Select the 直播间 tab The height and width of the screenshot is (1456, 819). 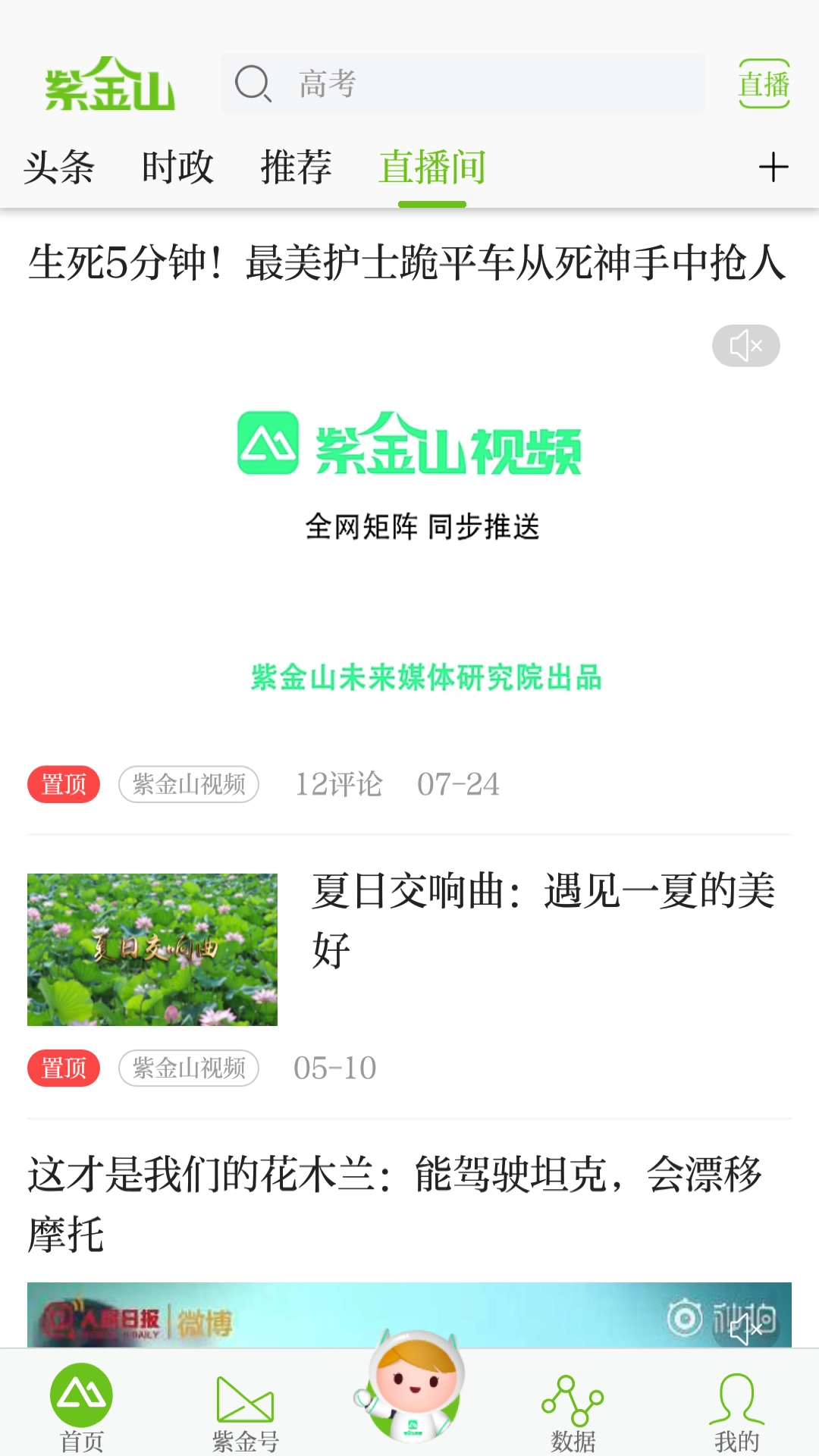coord(432,167)
